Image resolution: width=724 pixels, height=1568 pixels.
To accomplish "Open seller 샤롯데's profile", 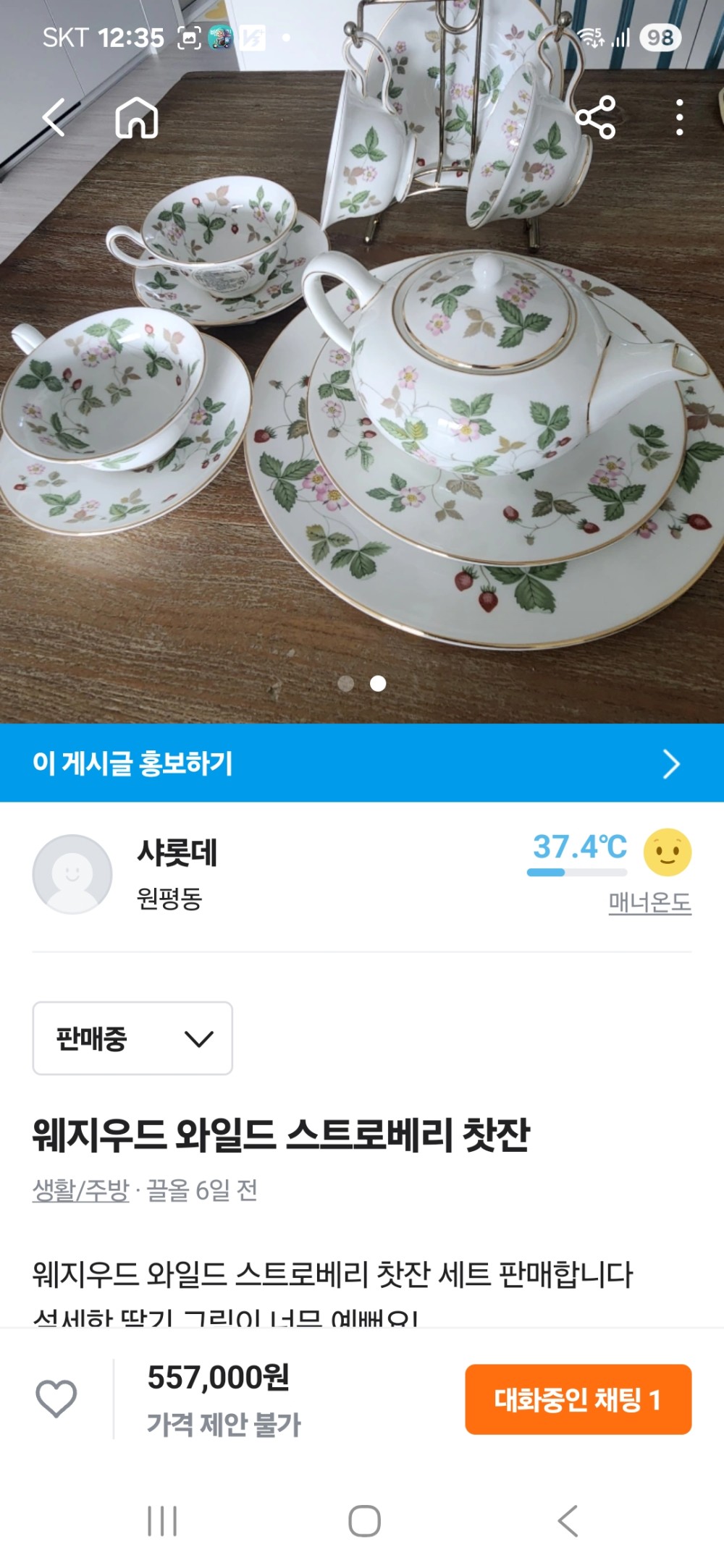I will (177, 854).
